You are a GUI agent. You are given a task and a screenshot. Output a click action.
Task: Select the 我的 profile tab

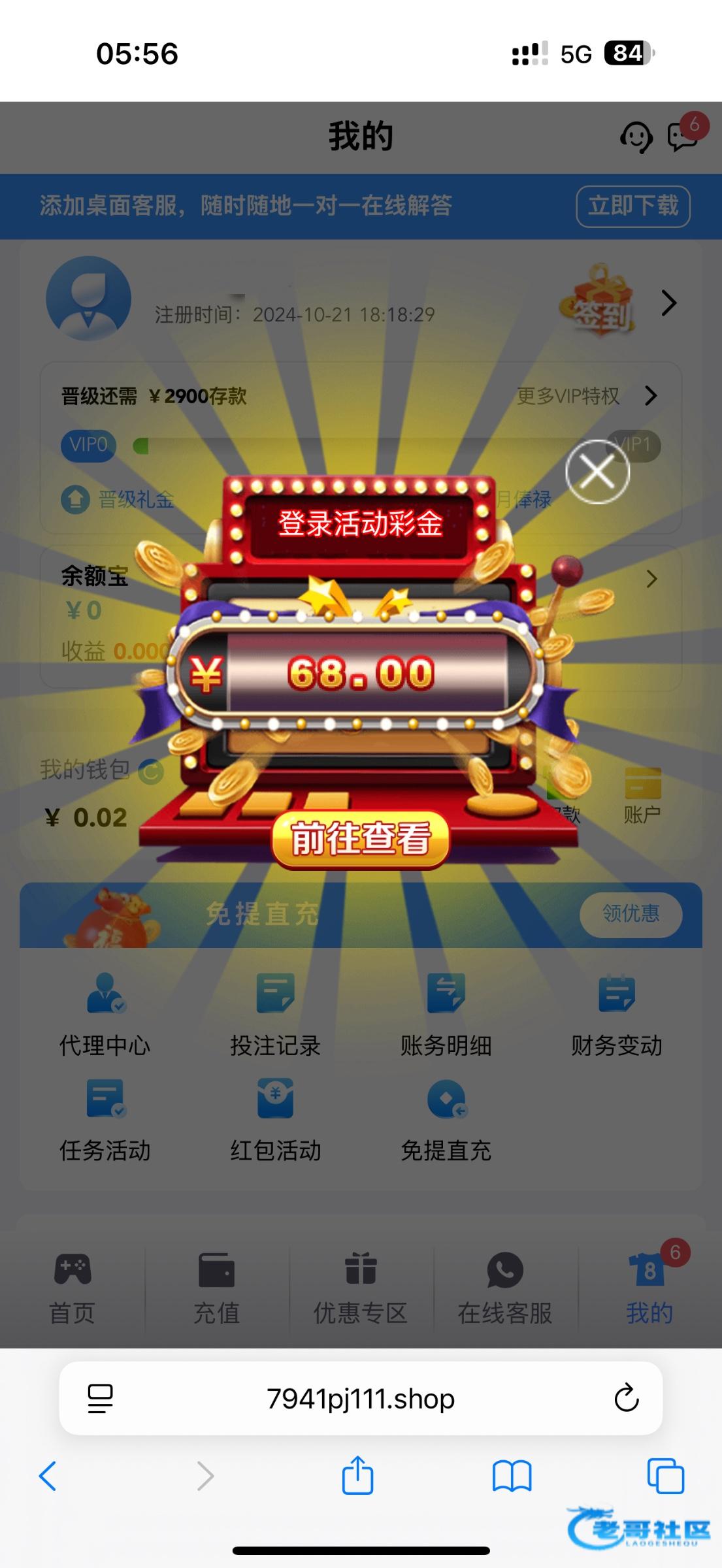click(x=649, y=1288)
